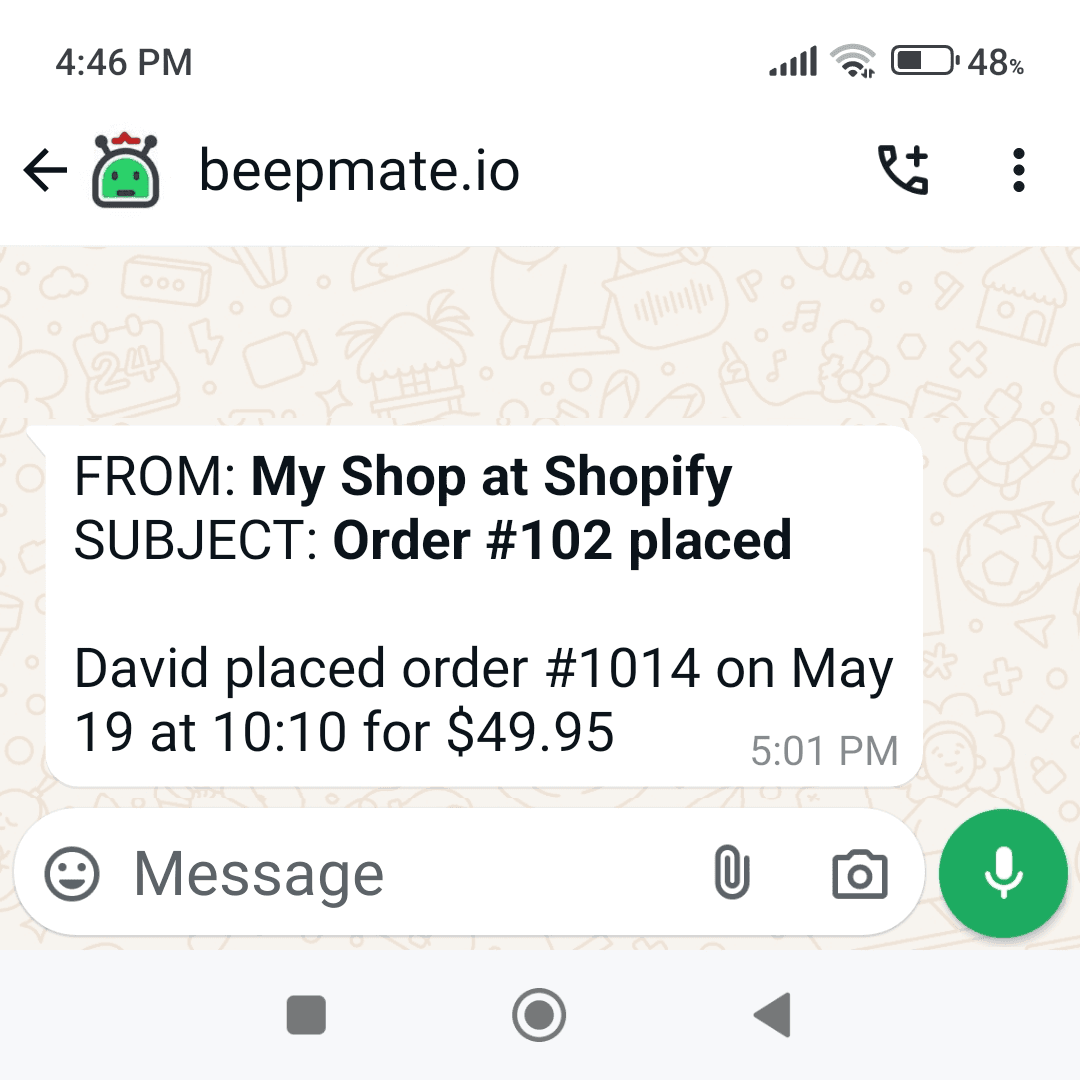
Task: Start a call with beepmate.io
Action: tap(903, 170)
